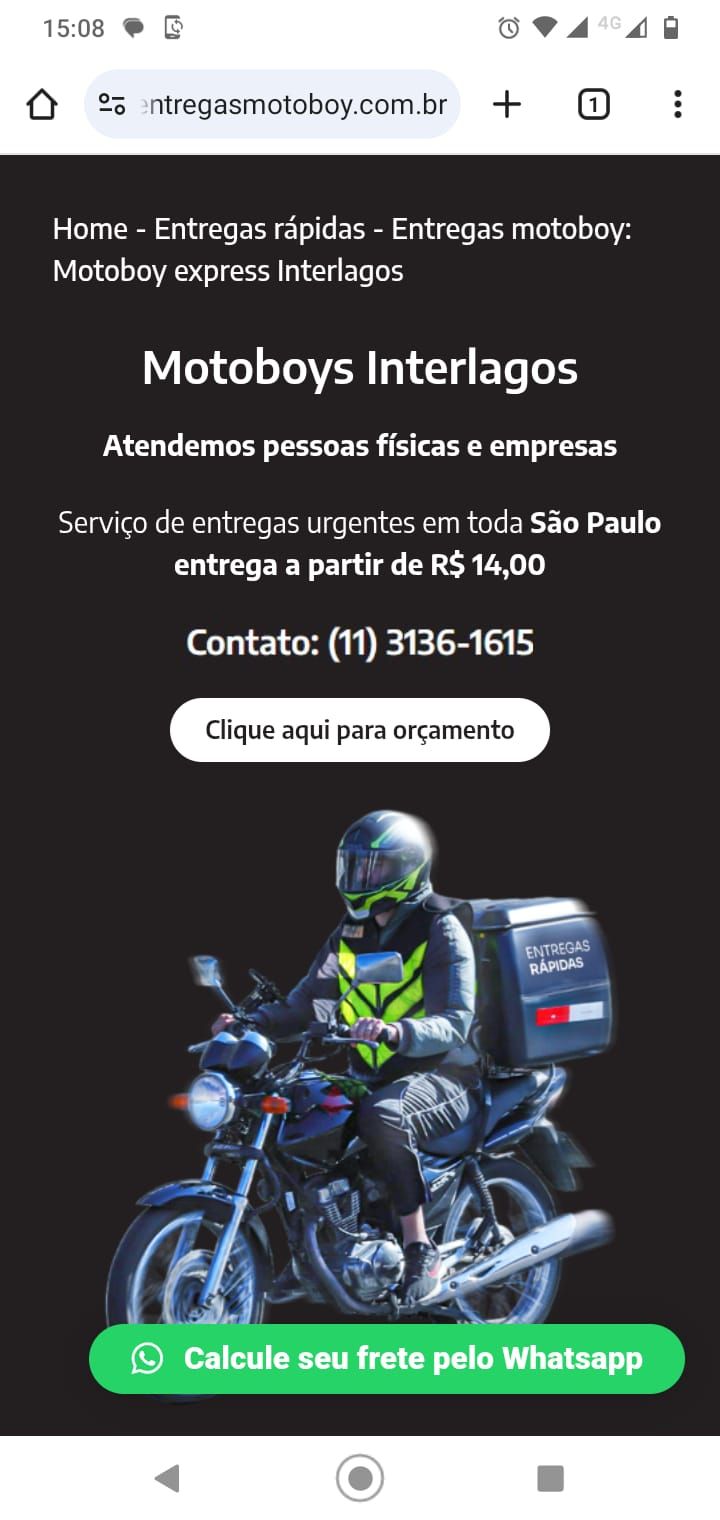
Task: Go back using the system back button
Action: click(167, 1478)
